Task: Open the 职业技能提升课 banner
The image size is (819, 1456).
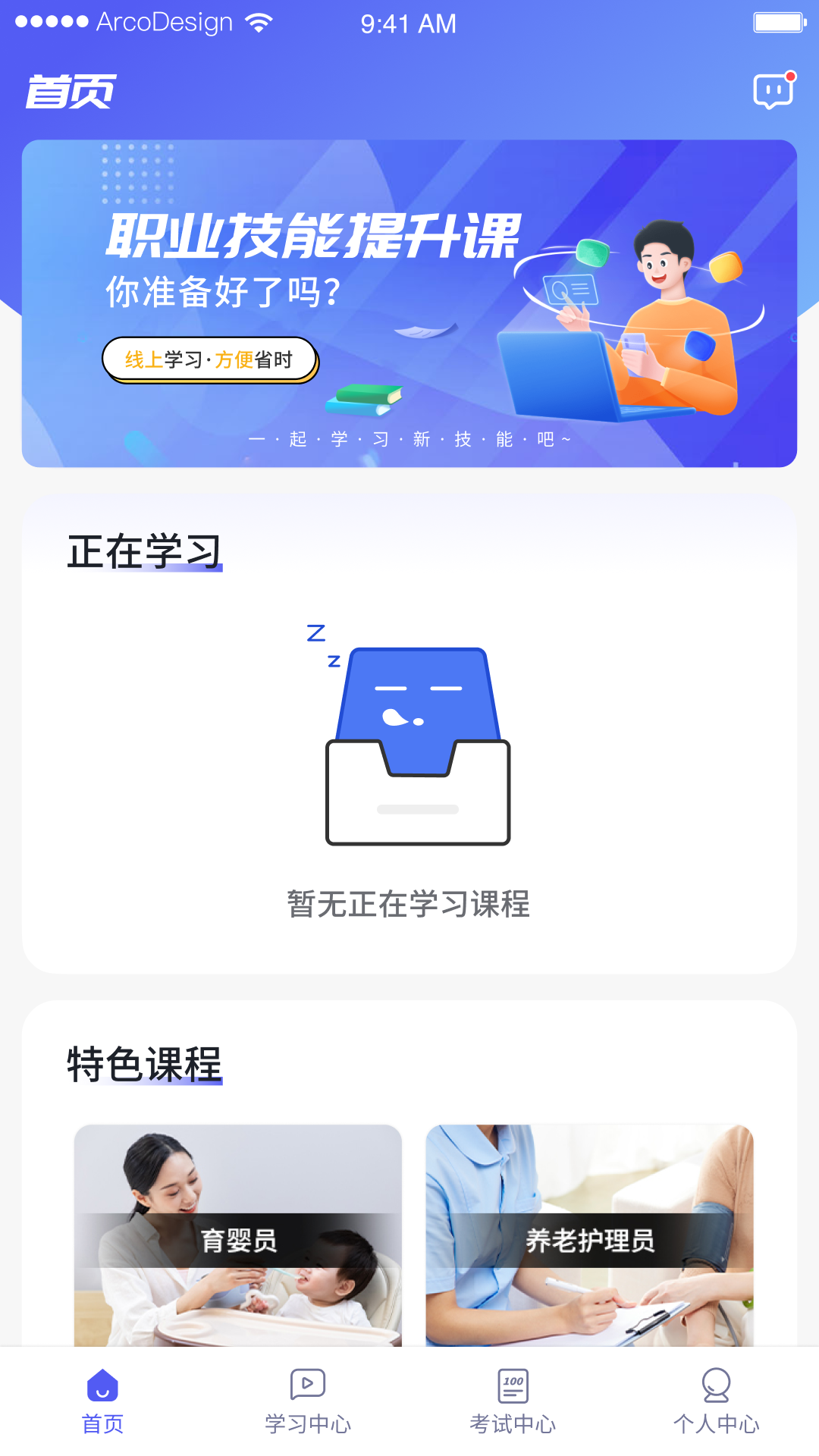Action: pyautogui.click(x=409, y=303)
